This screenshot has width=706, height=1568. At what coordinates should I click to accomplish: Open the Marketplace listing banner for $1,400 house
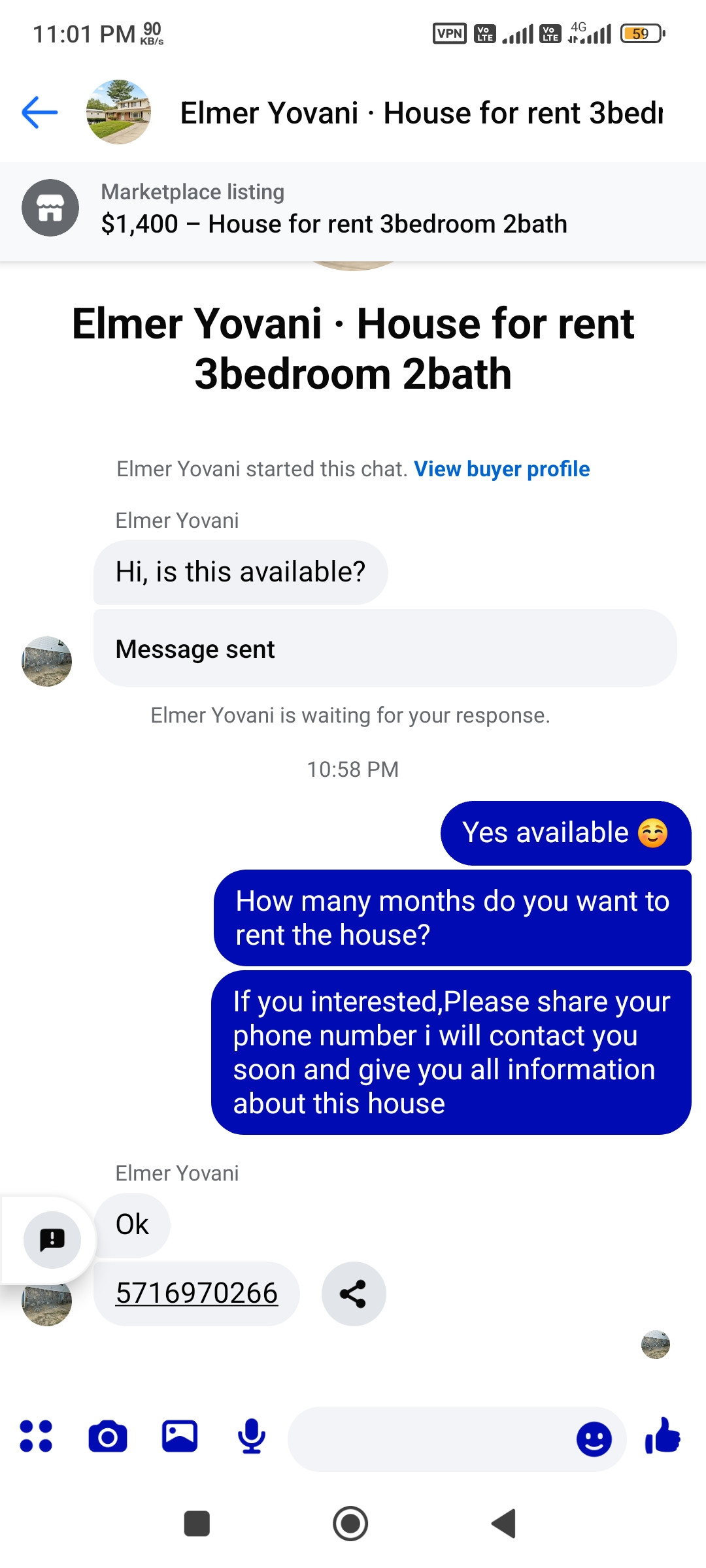[x=353, y=209]
